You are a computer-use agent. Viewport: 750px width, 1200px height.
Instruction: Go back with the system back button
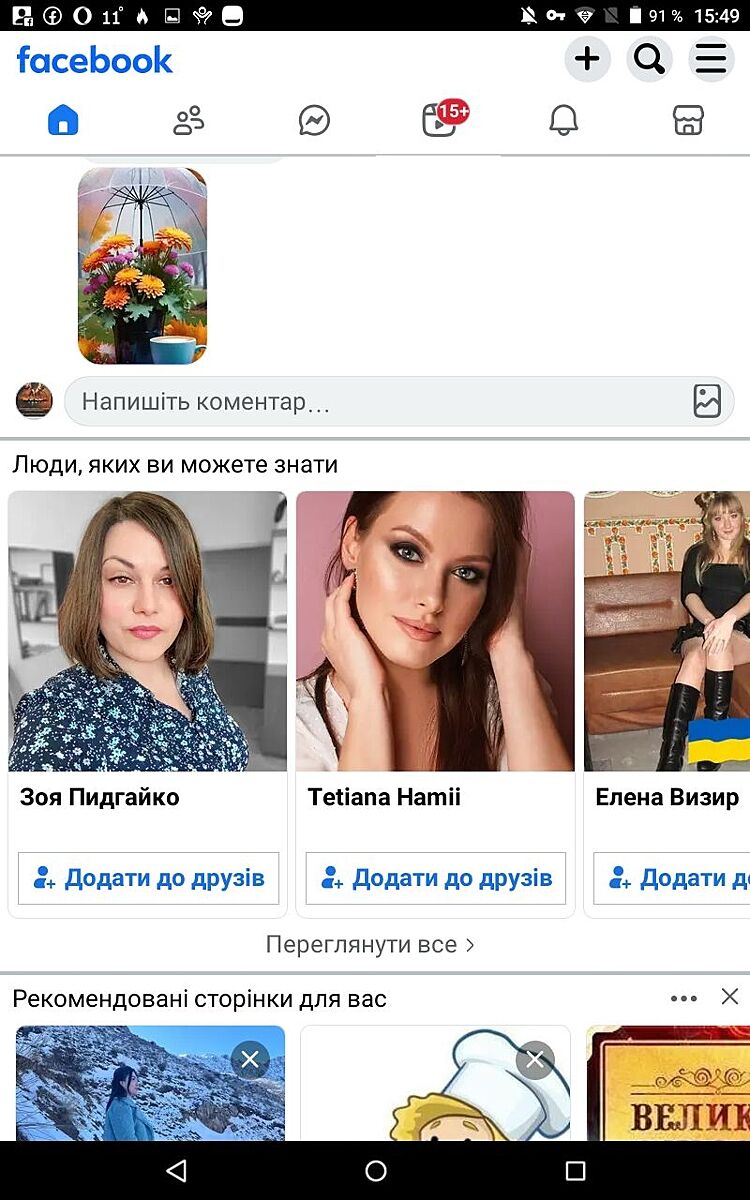pyautogui.click(x=177, y=1171)
